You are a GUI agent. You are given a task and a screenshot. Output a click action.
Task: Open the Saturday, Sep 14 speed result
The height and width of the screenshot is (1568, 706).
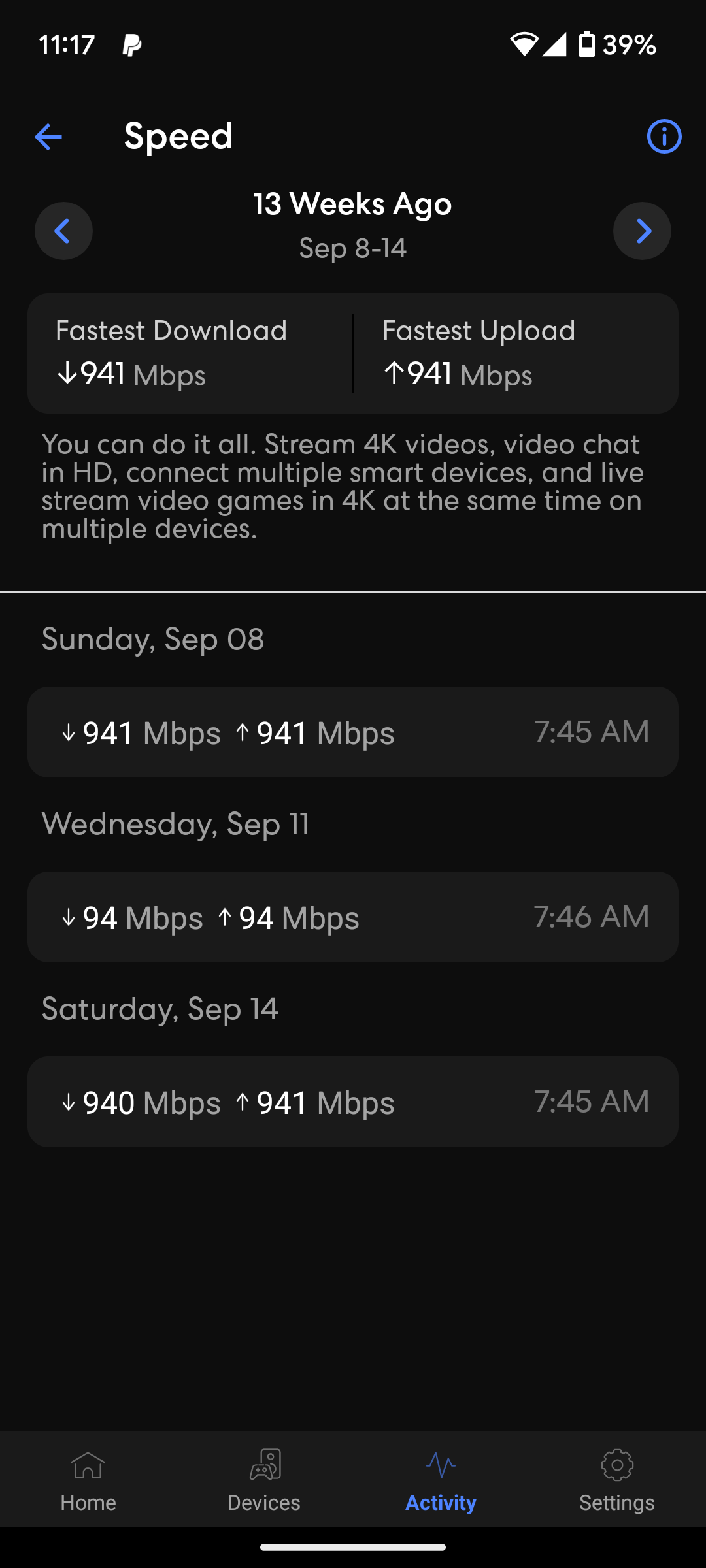click(x=353, y=1102)
